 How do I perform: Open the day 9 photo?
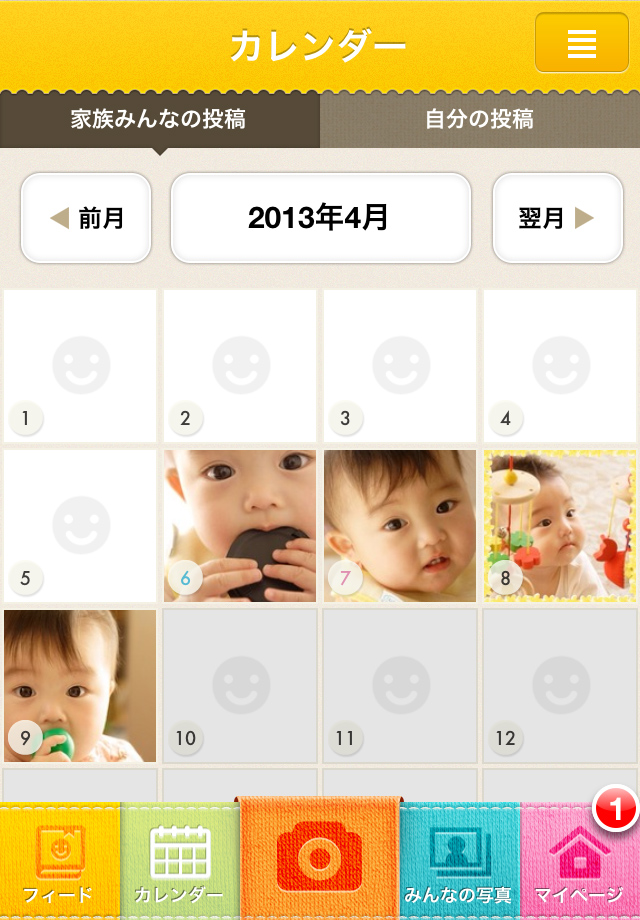click(x=80, y=686)
